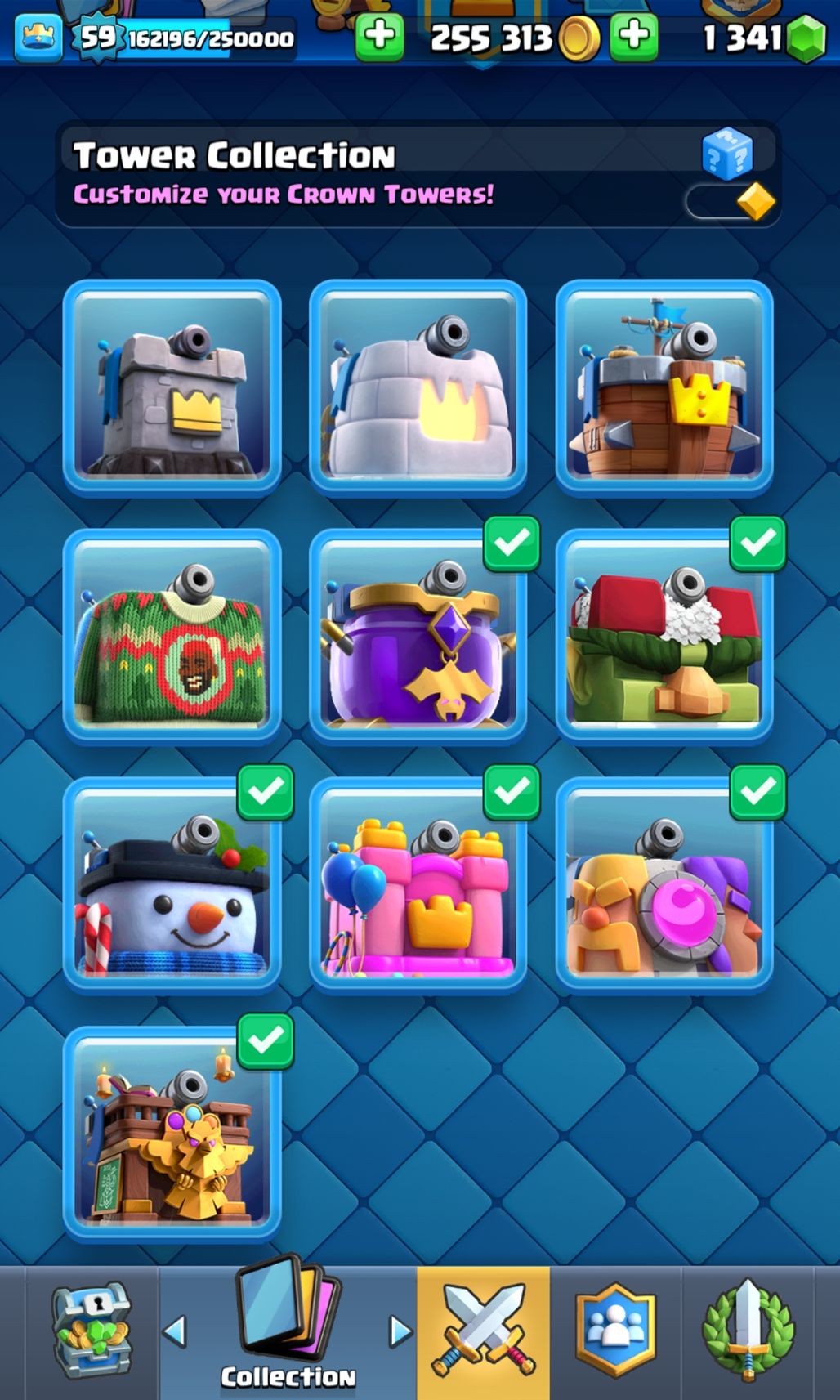
Task: Tap the green plus next to experience bar
Action: click(x=379, y=37)
